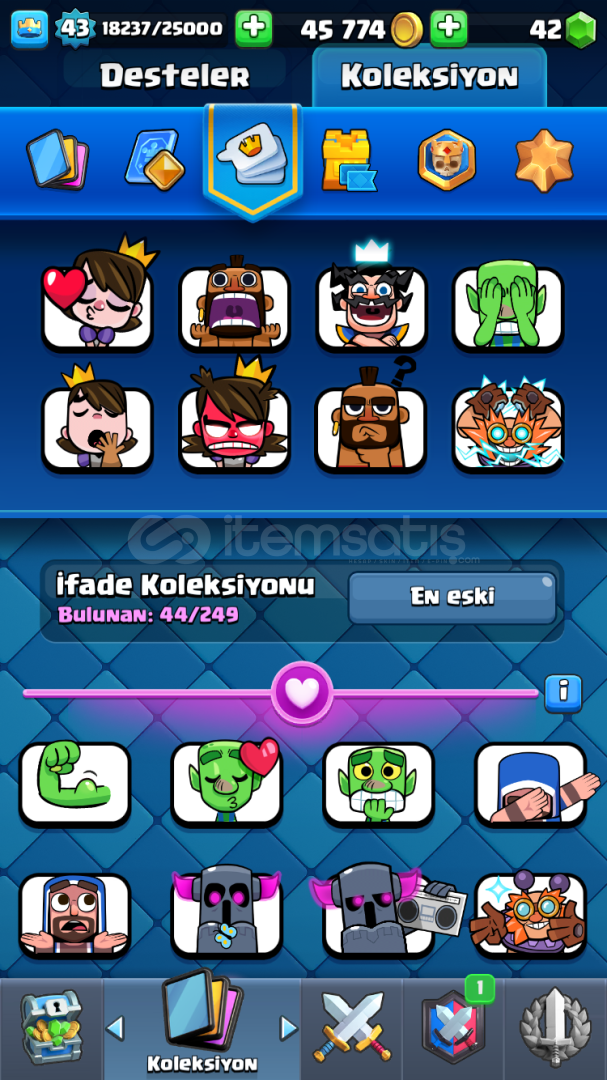The height and width of the screenshot is (1080, 607).
Task: Open the tower skins tab
Action: (x=347, y=160)
